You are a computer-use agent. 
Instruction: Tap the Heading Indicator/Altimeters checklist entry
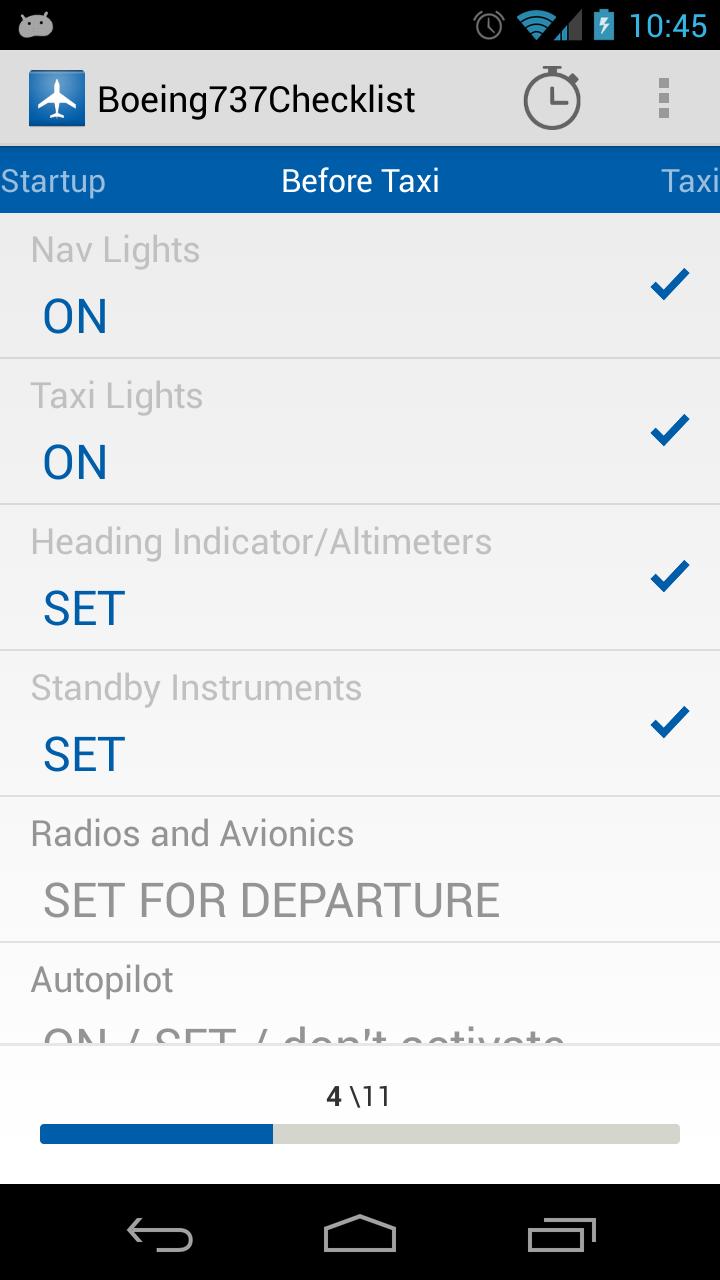tap(360, 576)
